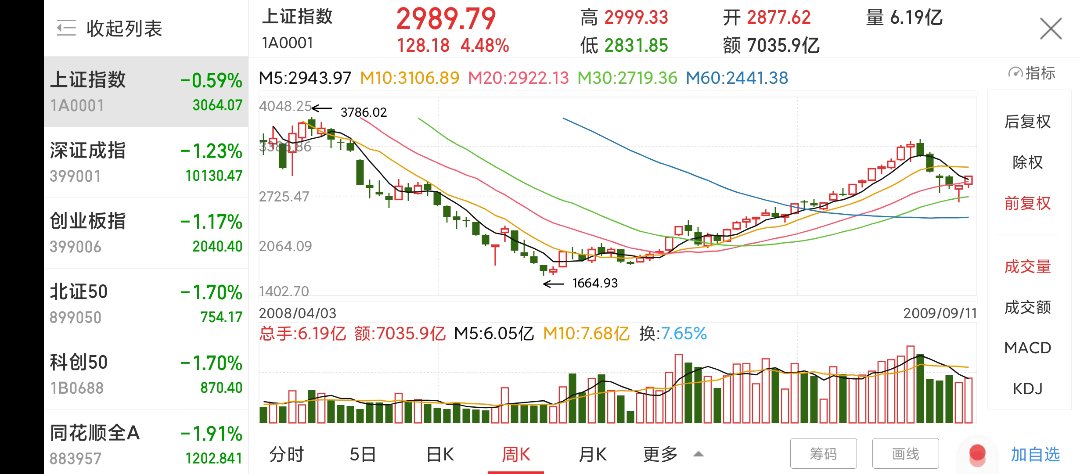Select 科创50 from the list

click(146, 374)
